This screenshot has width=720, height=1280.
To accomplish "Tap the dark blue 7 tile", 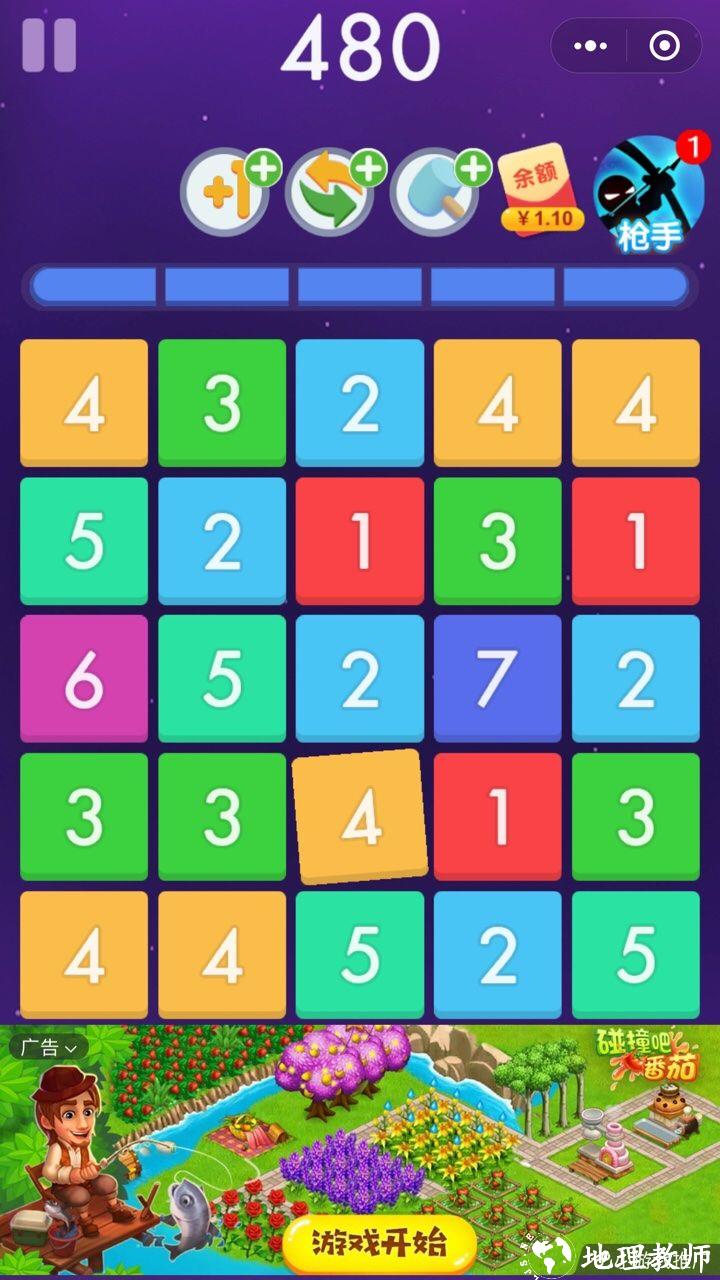I will coord(498,679).
